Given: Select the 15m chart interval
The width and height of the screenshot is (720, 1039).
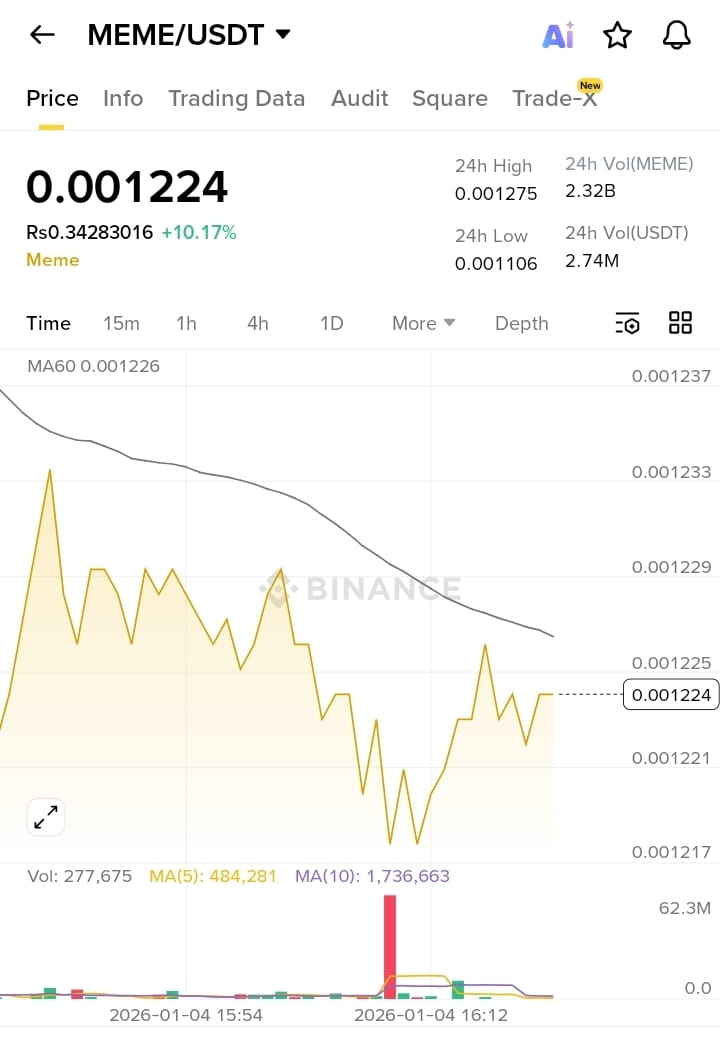Looking at the screenshot, I should point(121,323).
